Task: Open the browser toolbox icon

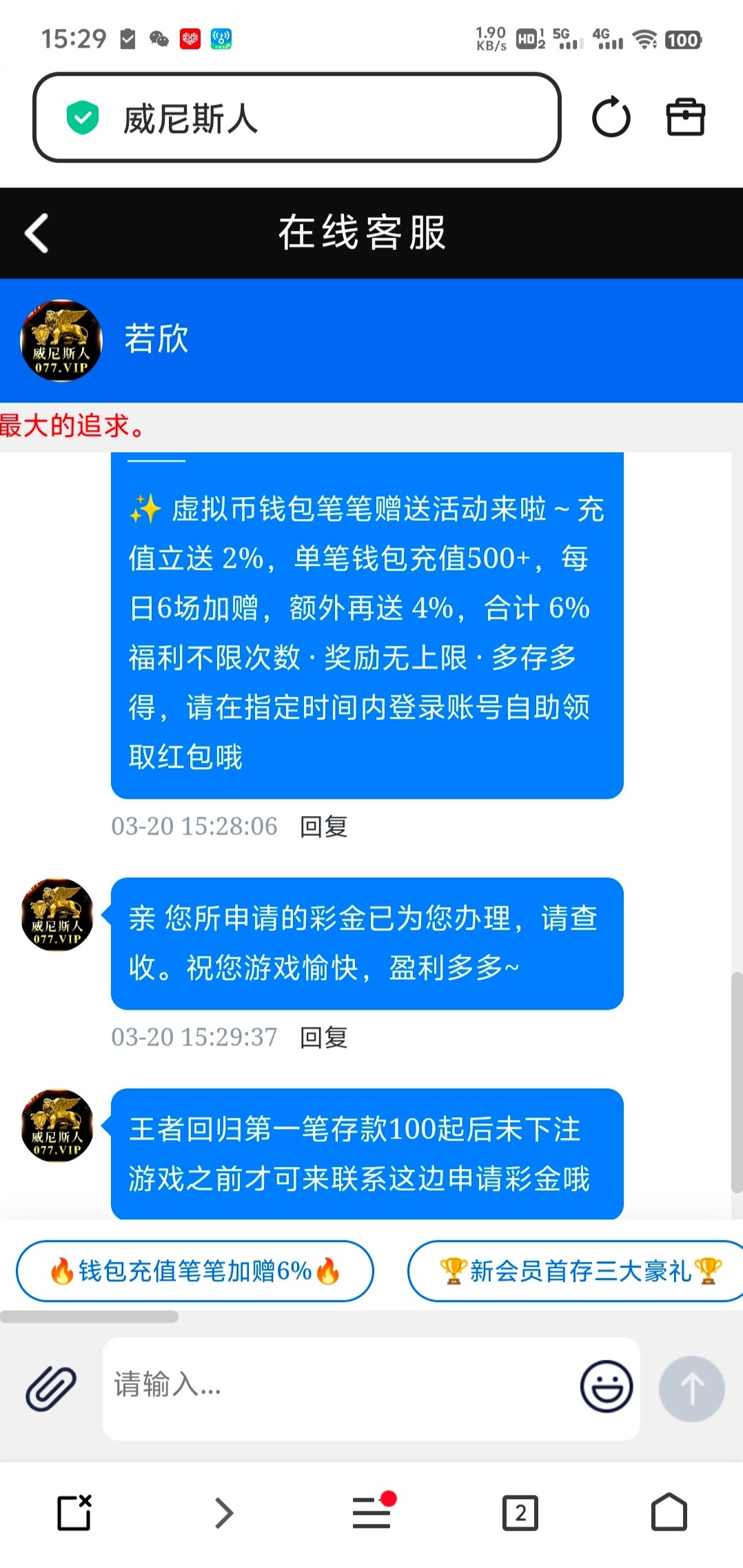Action: (685, 118)
